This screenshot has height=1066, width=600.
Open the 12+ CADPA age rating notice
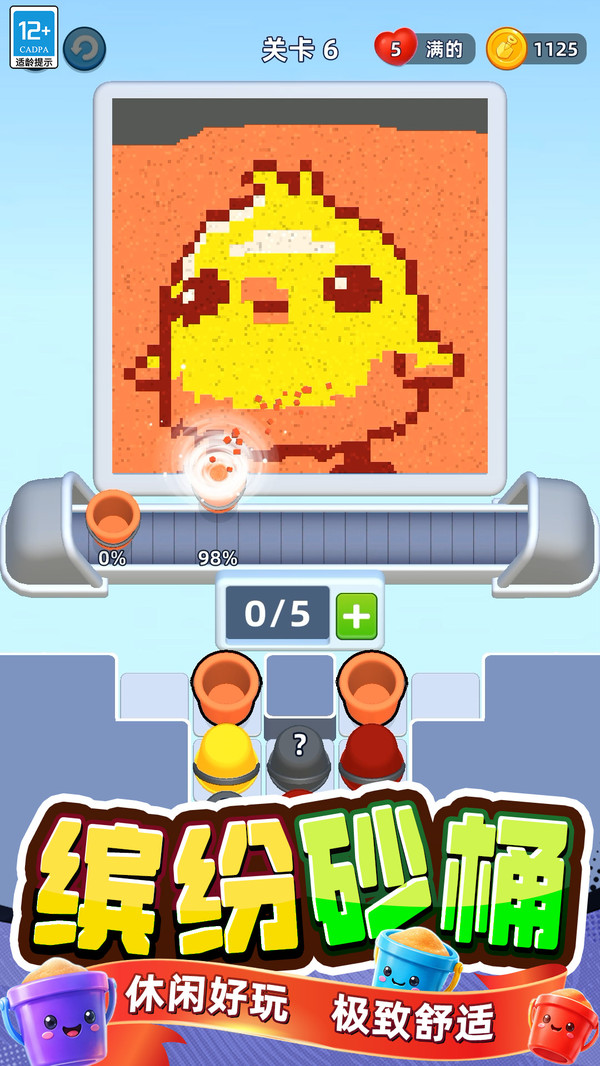coord(33,37)
